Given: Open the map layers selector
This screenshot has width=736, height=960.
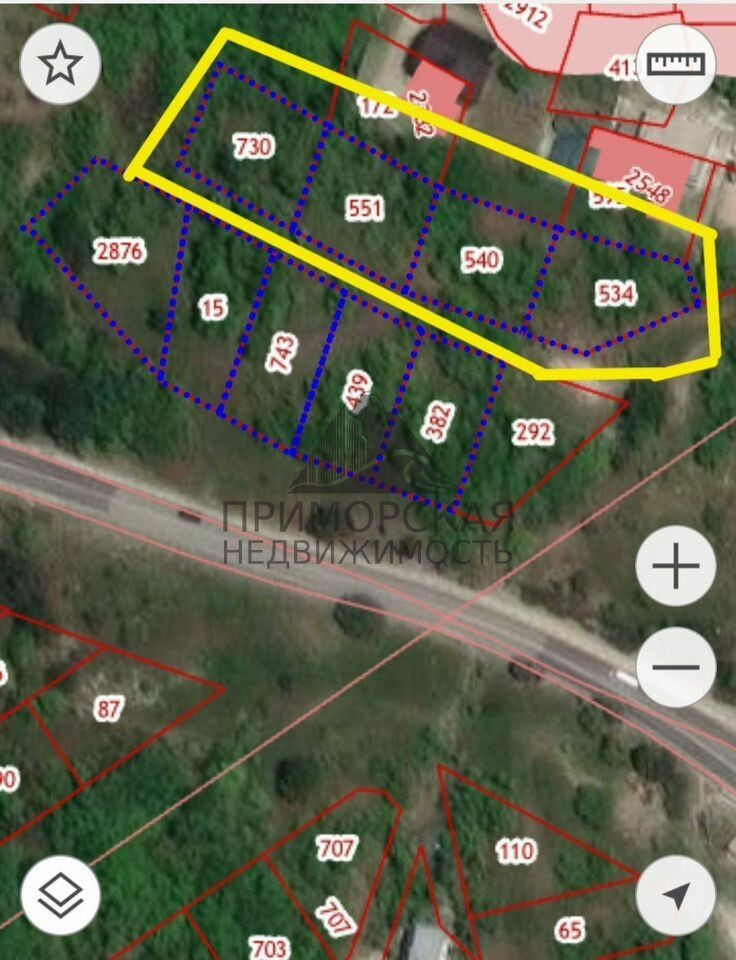Looking at the screenshot, I should [60, 895].
